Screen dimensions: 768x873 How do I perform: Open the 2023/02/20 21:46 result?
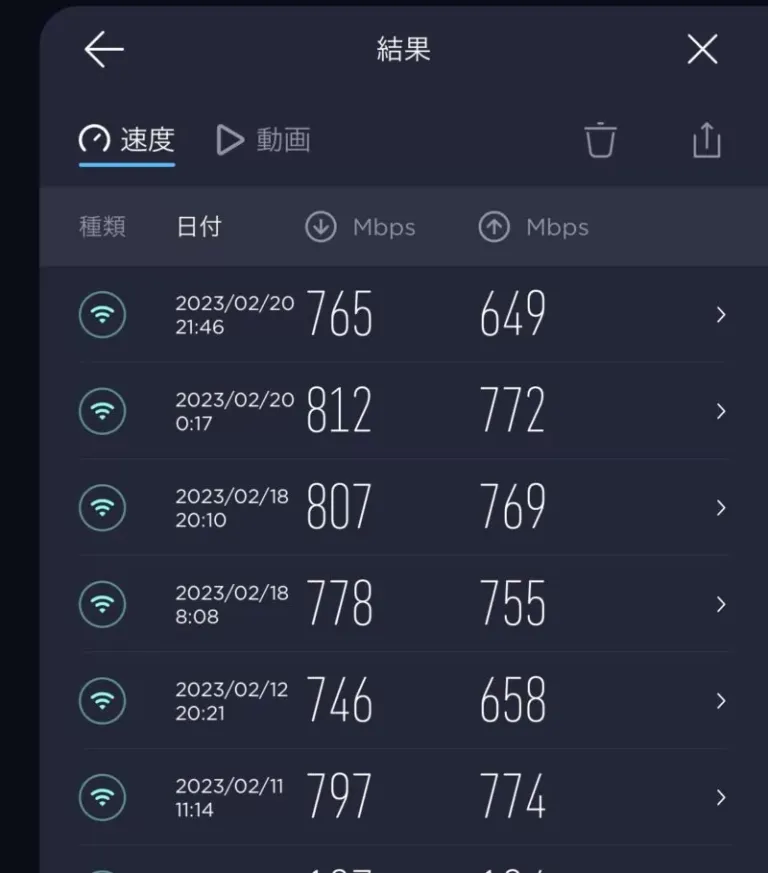400,315
